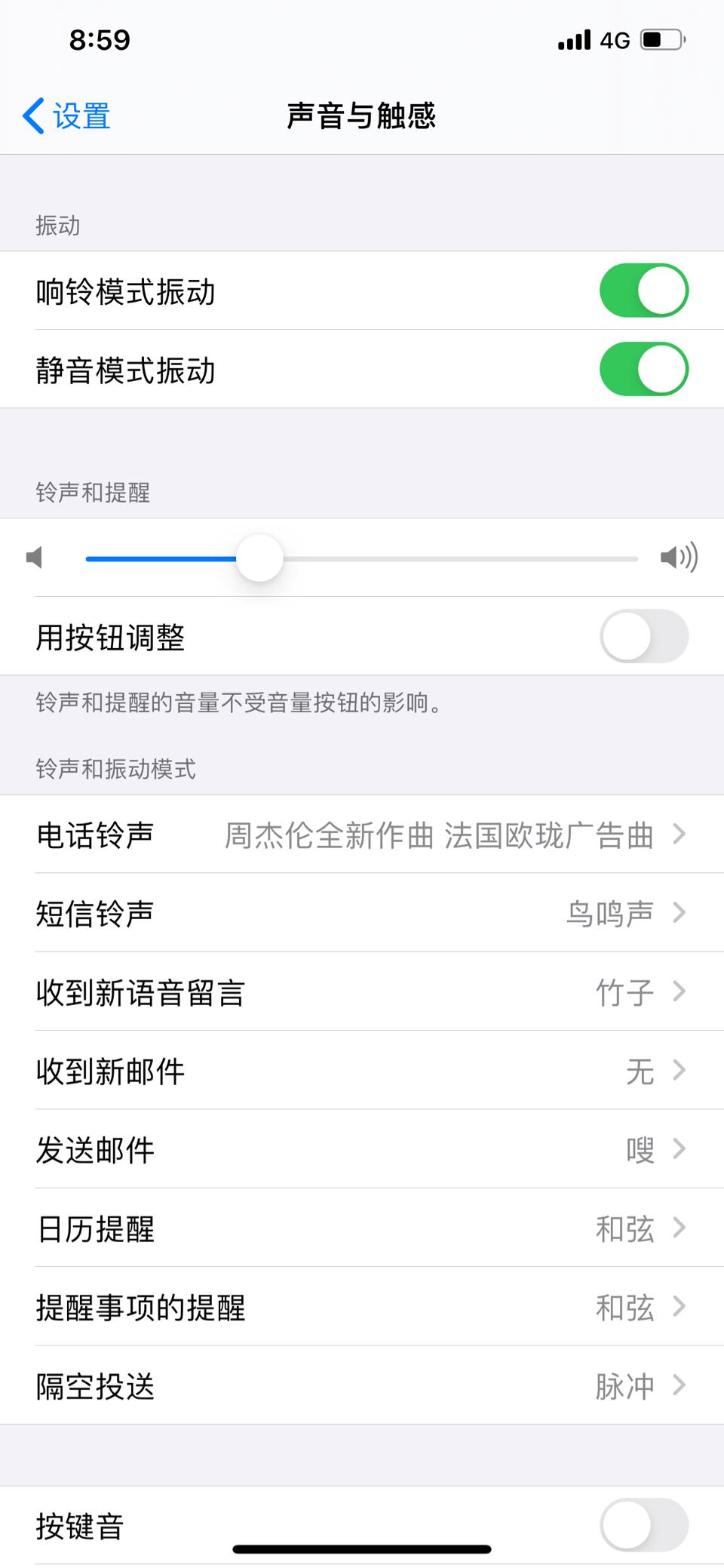Image resolution: width=724 pixels, height=1568 pixels.
Task: Select 收到新语音留言 row
Action: tap(362, 992)
